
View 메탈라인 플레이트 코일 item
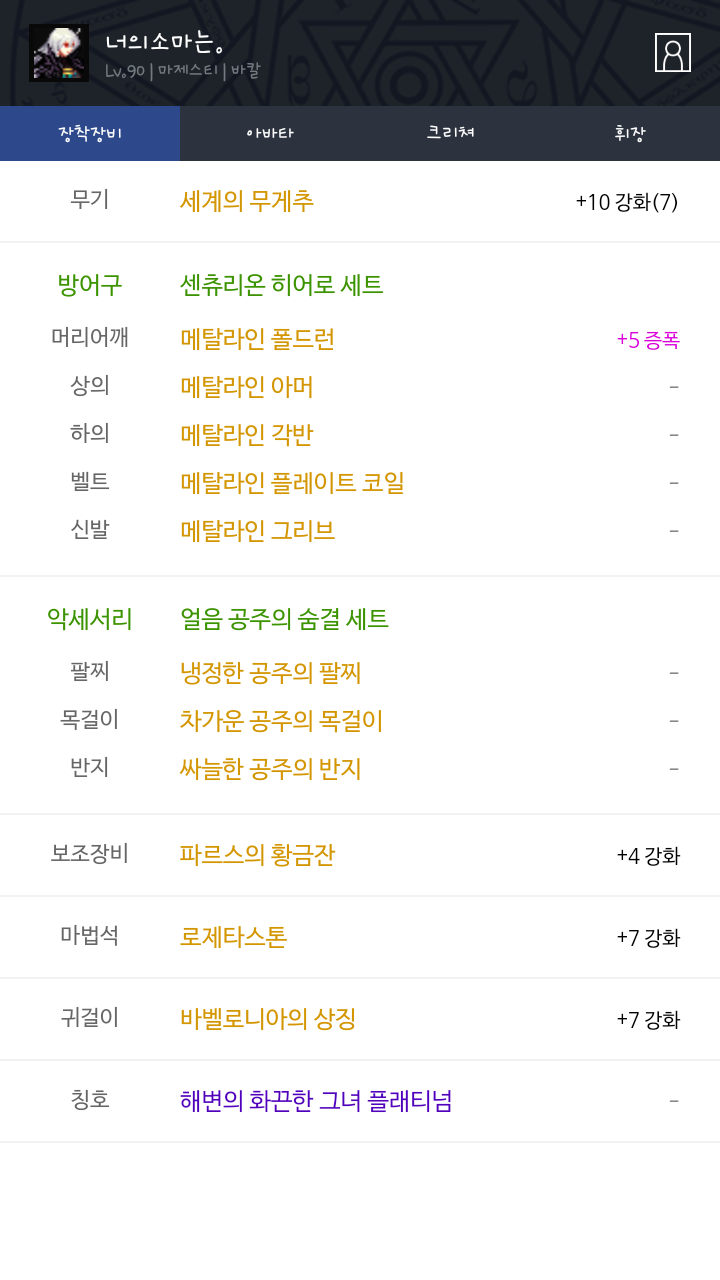(292, 482)
